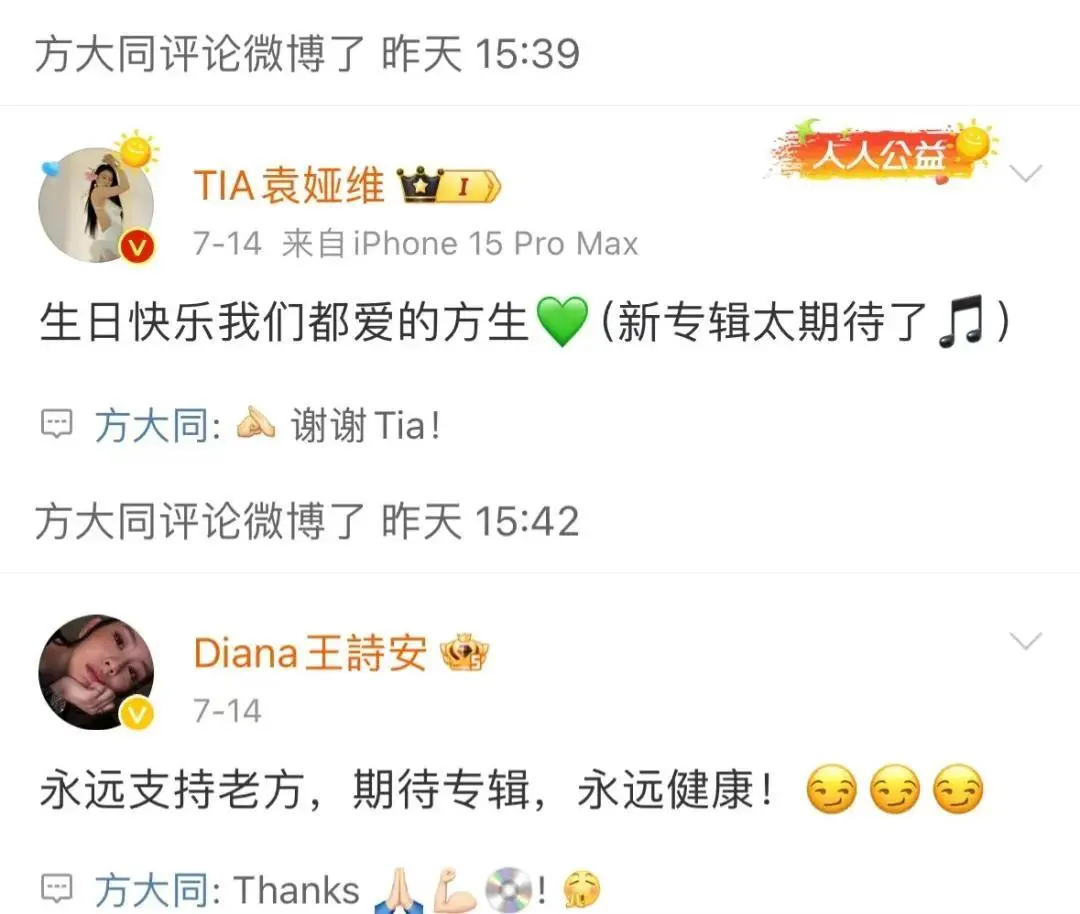
Task: Open Diana王詩安's profile avatar
Action: click(96, 672)
